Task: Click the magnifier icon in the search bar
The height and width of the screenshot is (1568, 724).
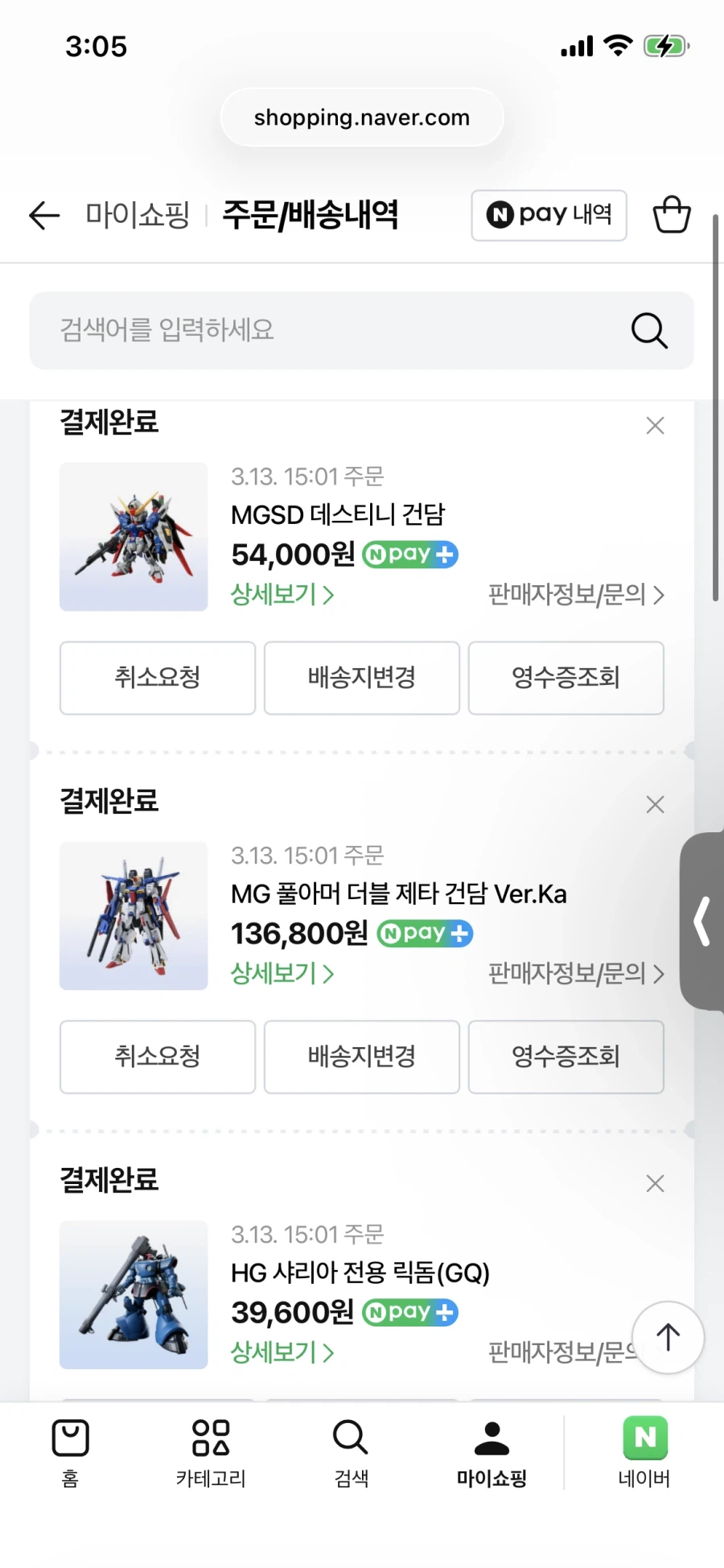Action: tap(648, 330)
